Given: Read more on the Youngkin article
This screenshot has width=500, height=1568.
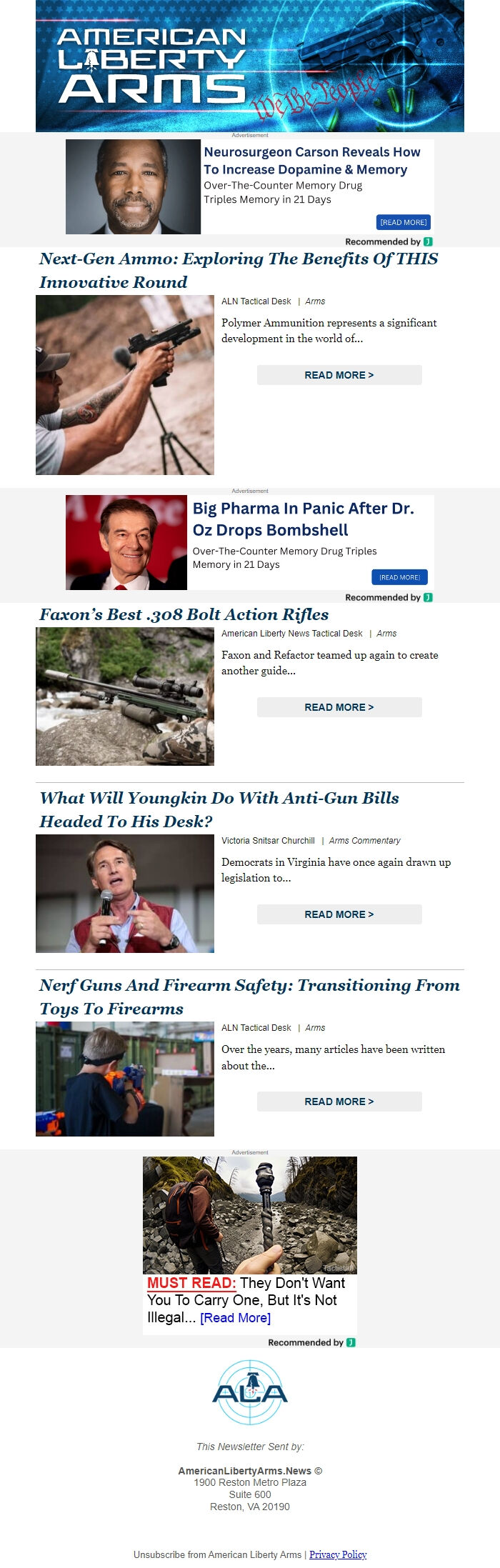Looking at the screenshot, I should 339,914.
